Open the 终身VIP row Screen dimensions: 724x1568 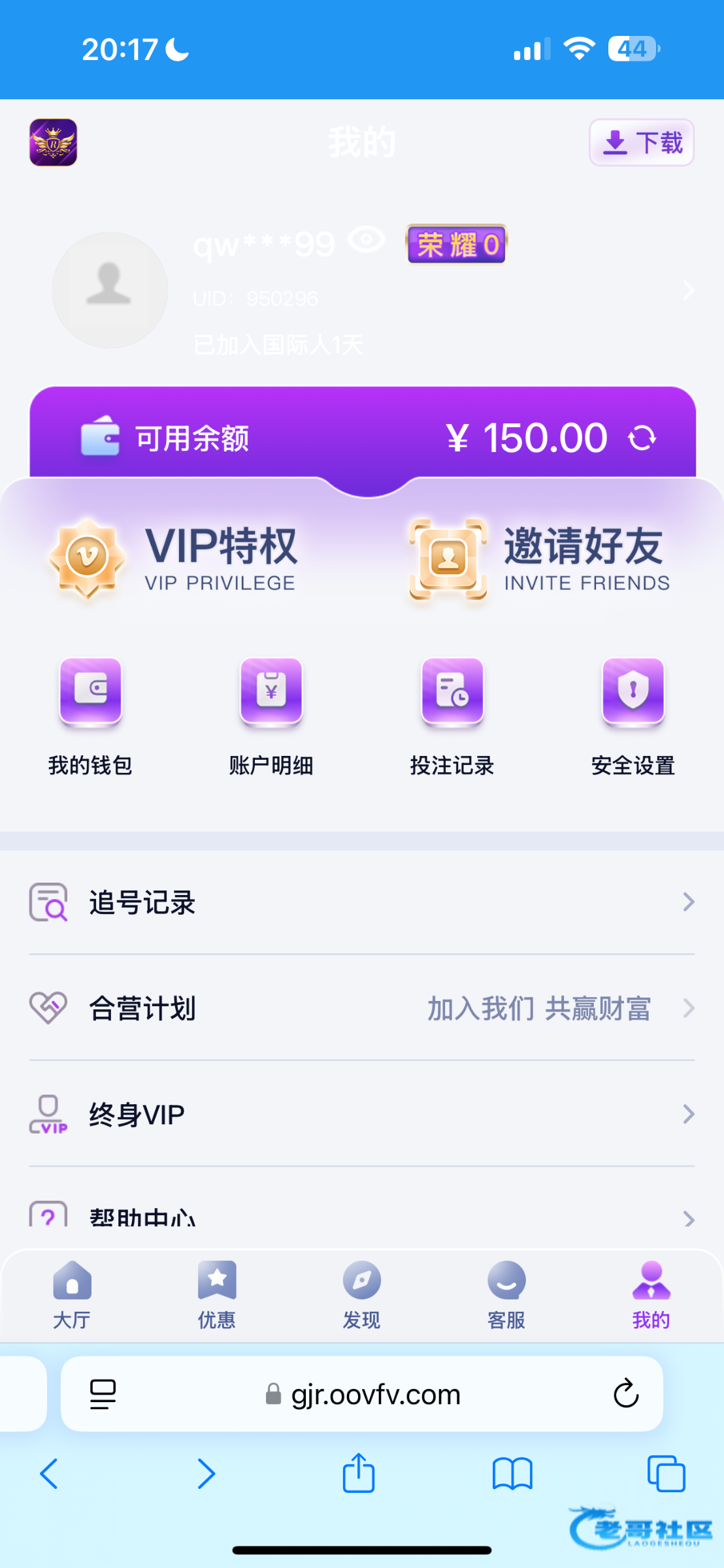362,1114
